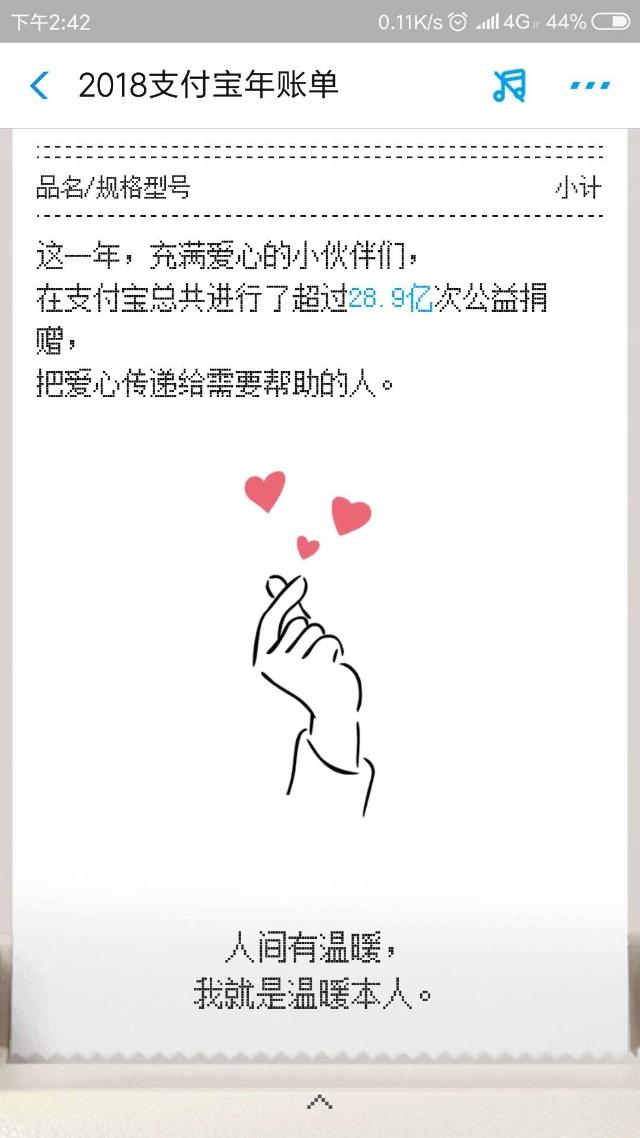Toggle the background music icon

[x=509, y=86]
